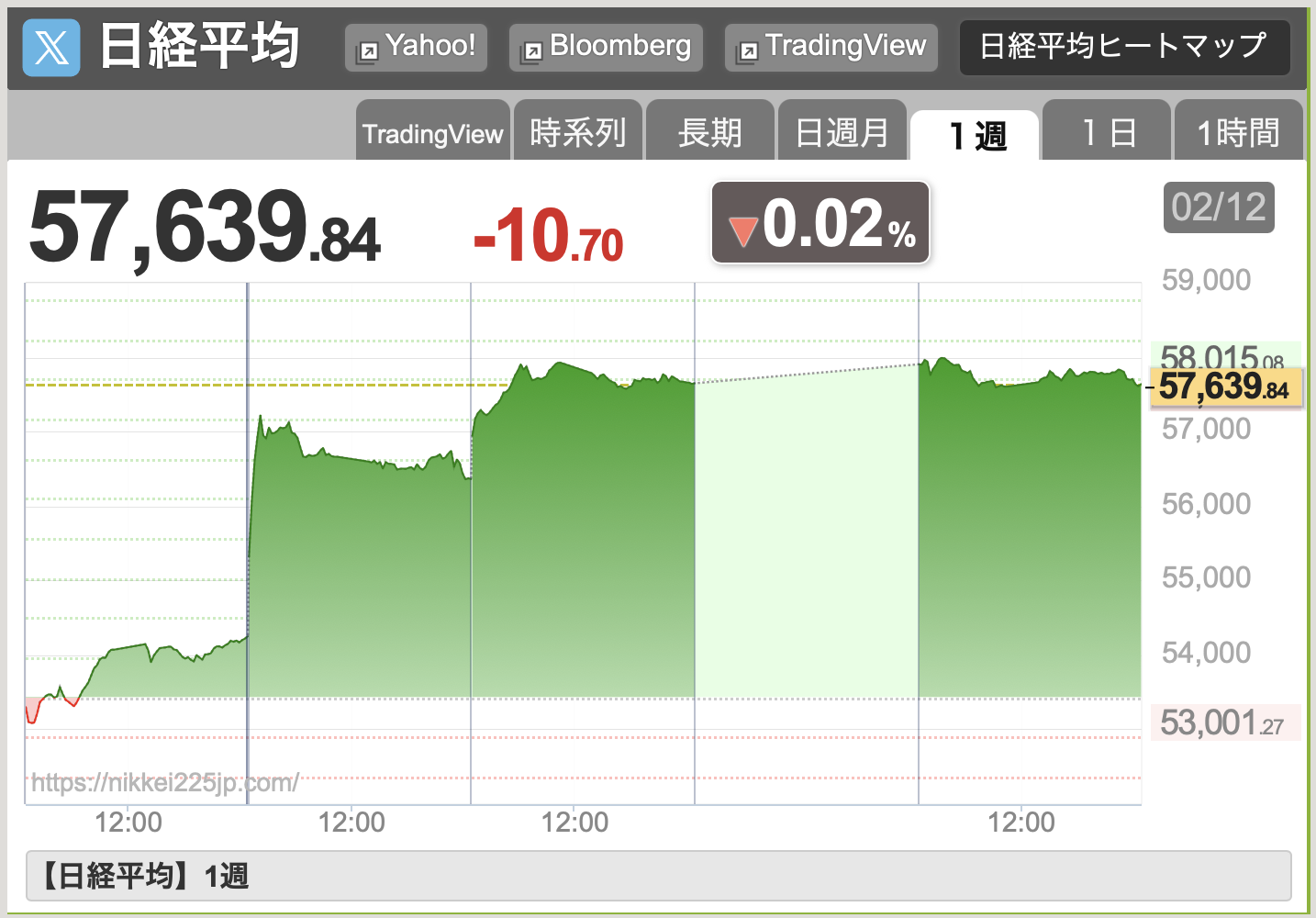Switch to the 1日 tab

pyautogui.click(x=1107, y=134)
